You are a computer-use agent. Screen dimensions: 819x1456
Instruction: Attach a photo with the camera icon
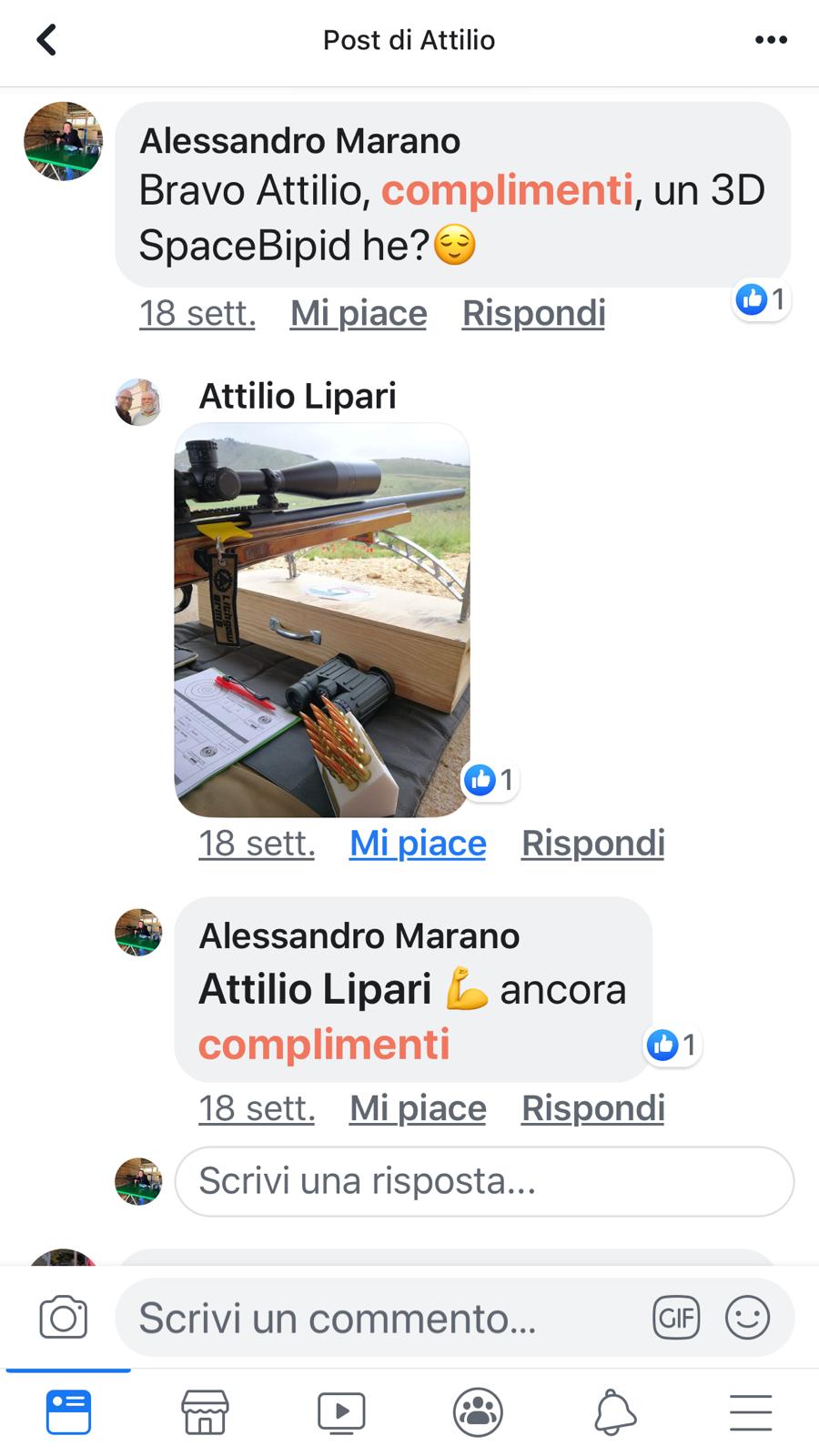point(64,1318)
